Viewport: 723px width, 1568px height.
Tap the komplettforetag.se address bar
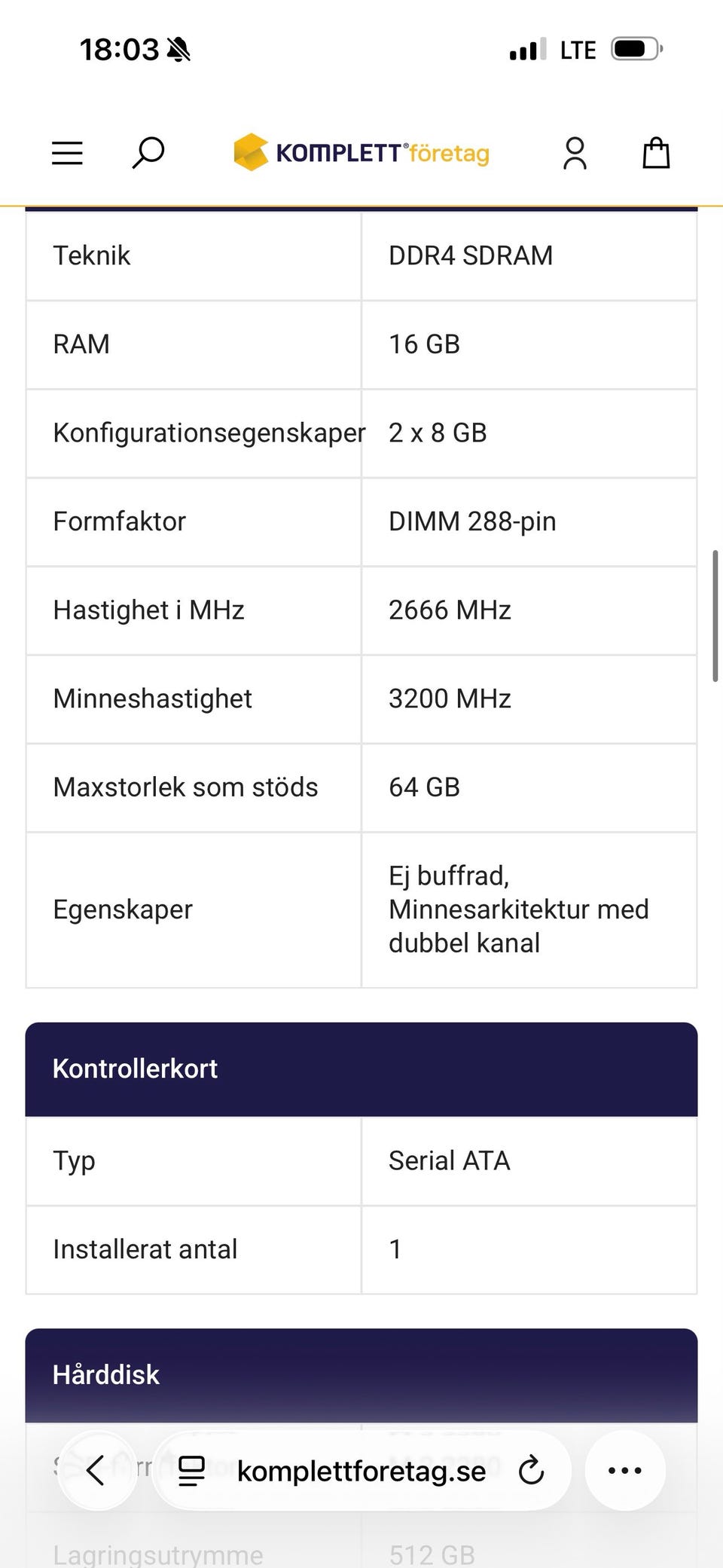coord(361,1470)
